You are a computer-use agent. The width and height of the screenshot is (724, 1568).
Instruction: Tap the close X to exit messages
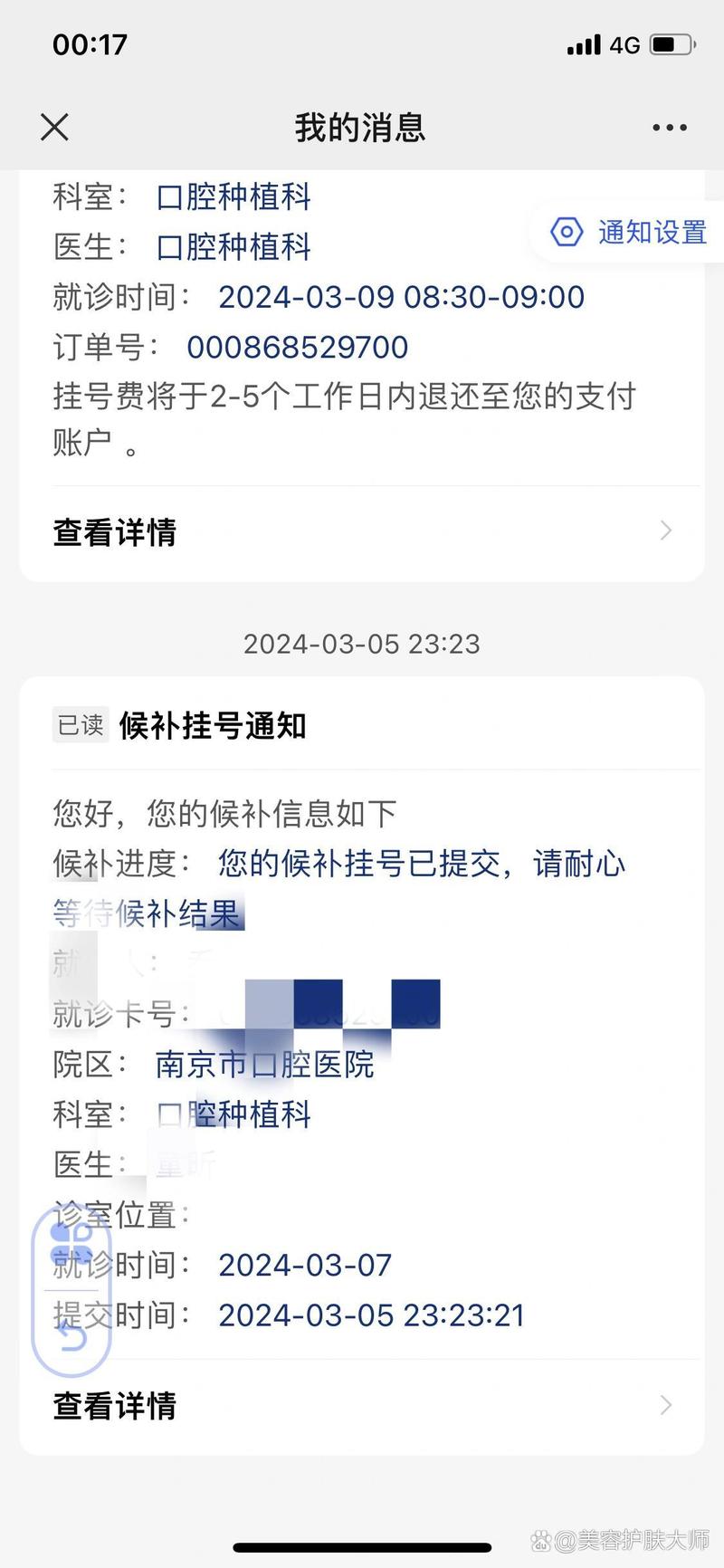click(53, 127)
